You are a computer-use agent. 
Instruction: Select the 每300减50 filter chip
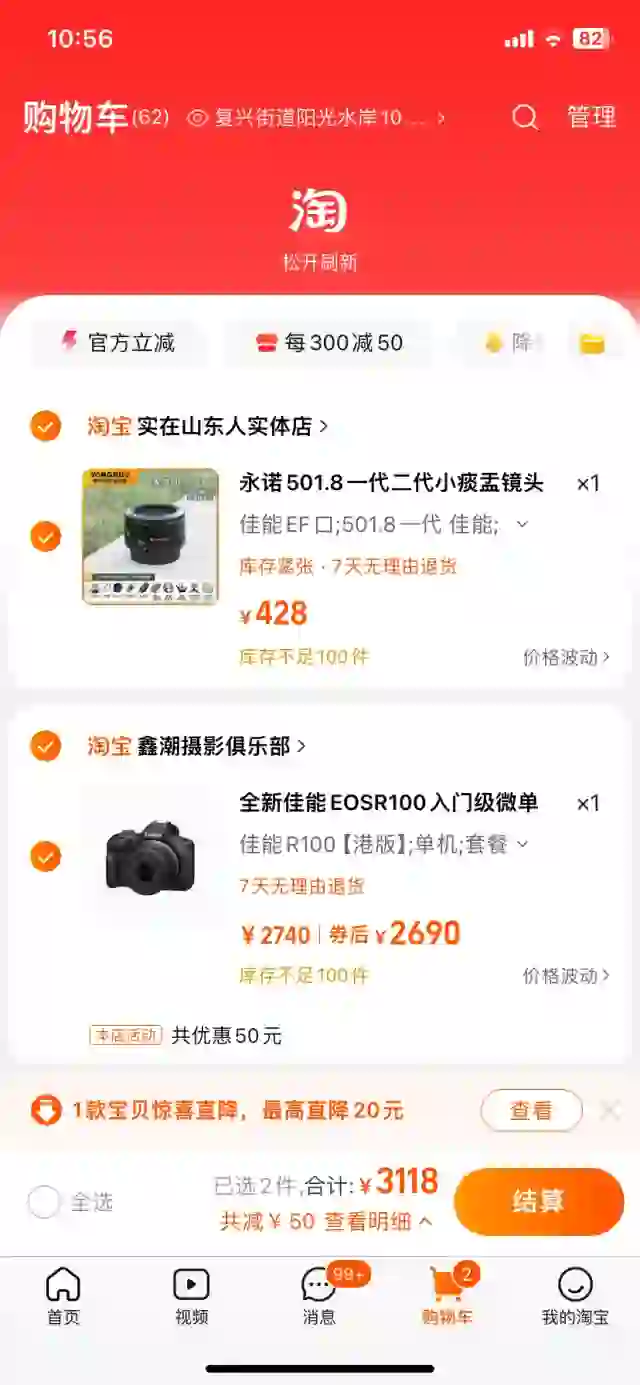point(329,343)
